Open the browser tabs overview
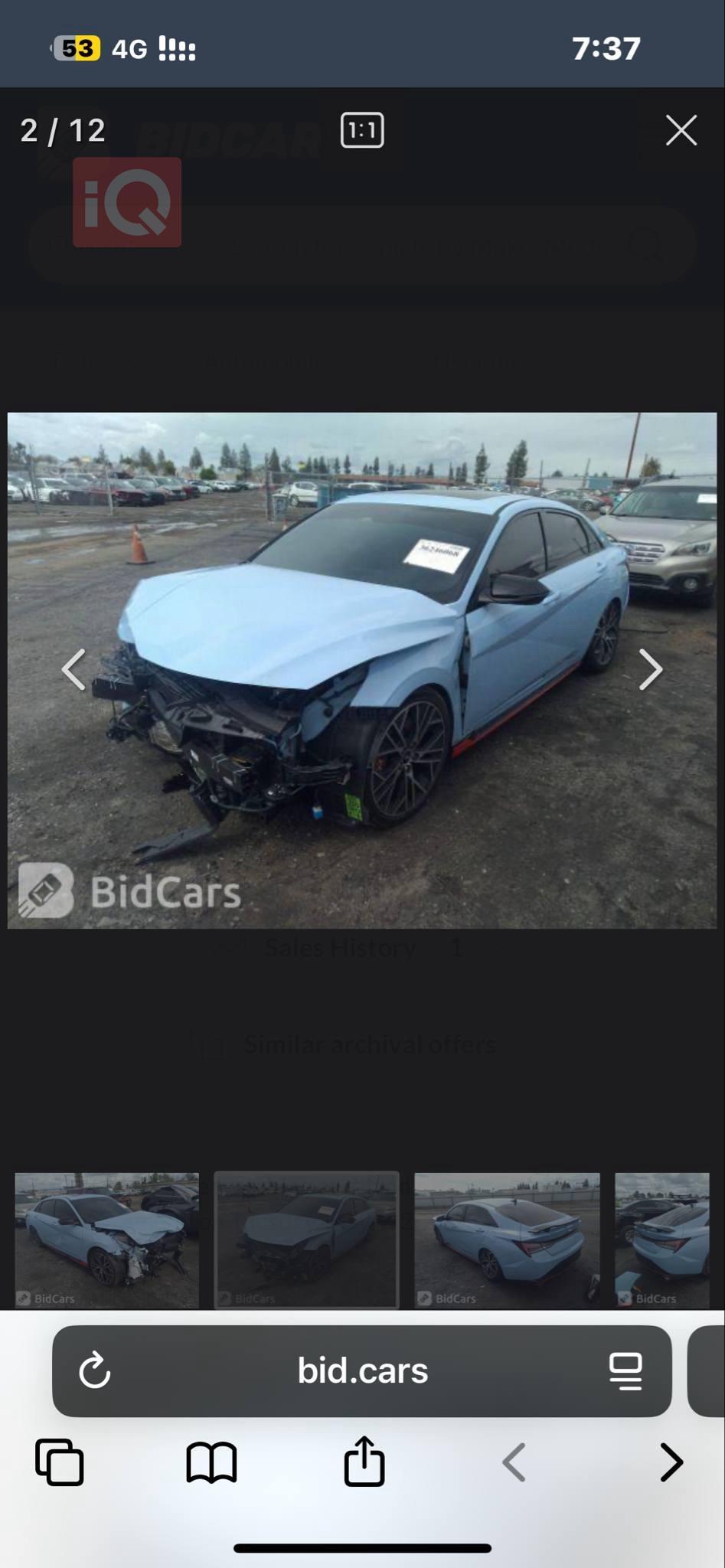The image size is (725, 1568). [60, 1462]
